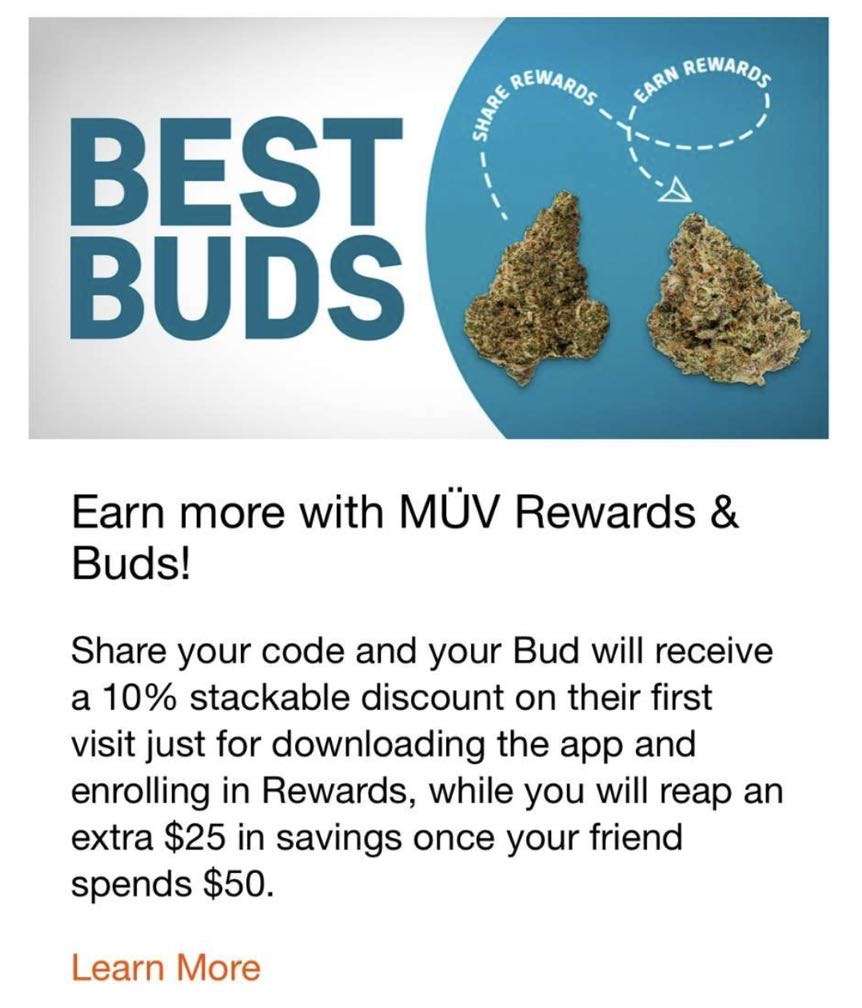Open the Best Buds rewards banner

[x=430, y=228]
